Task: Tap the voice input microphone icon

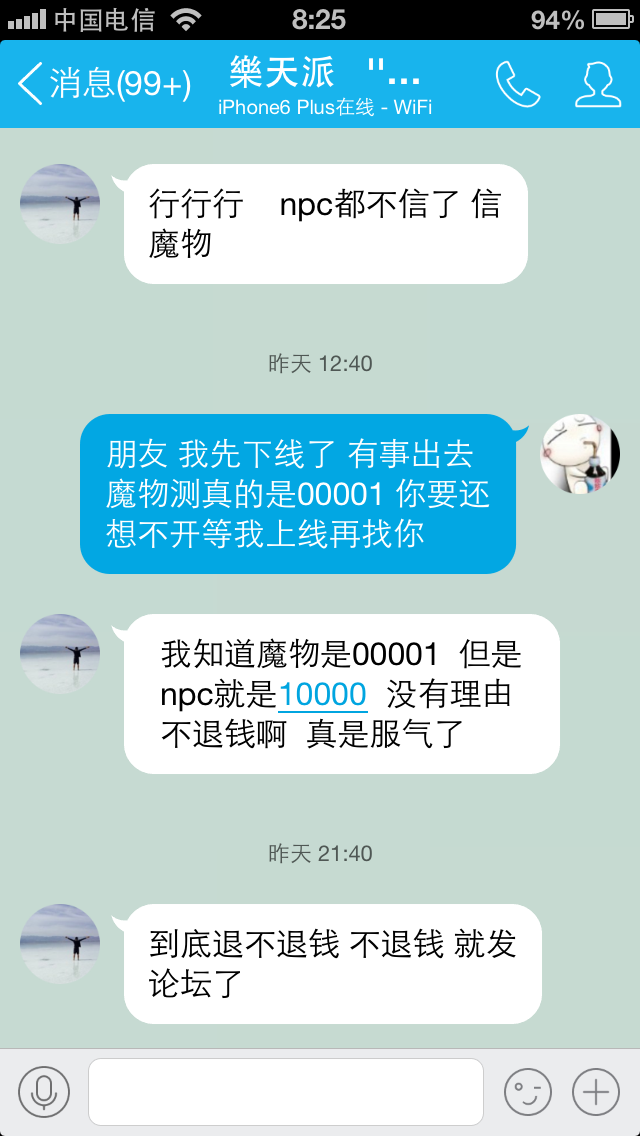Action: (44, 1091)
